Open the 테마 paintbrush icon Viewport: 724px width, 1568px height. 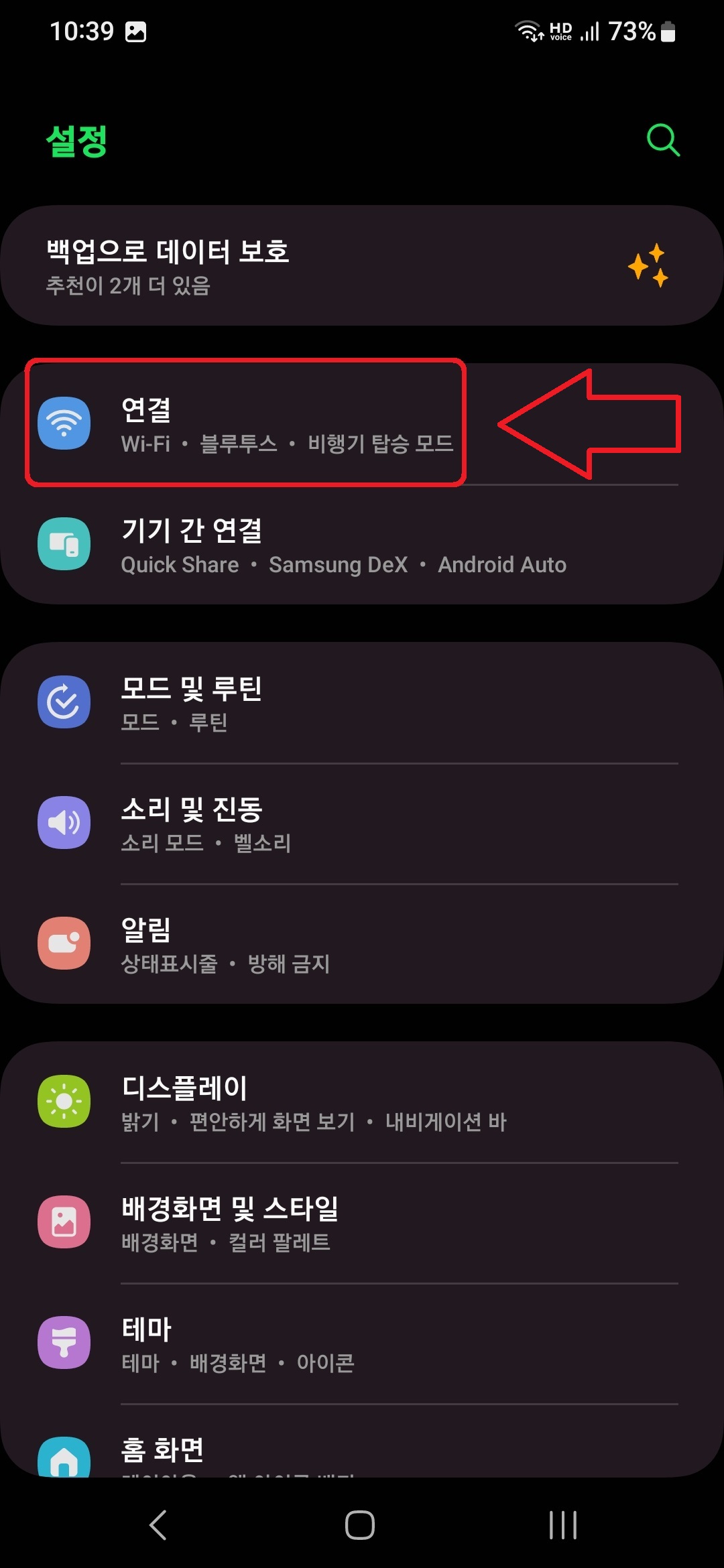[x=64, y=1343]
